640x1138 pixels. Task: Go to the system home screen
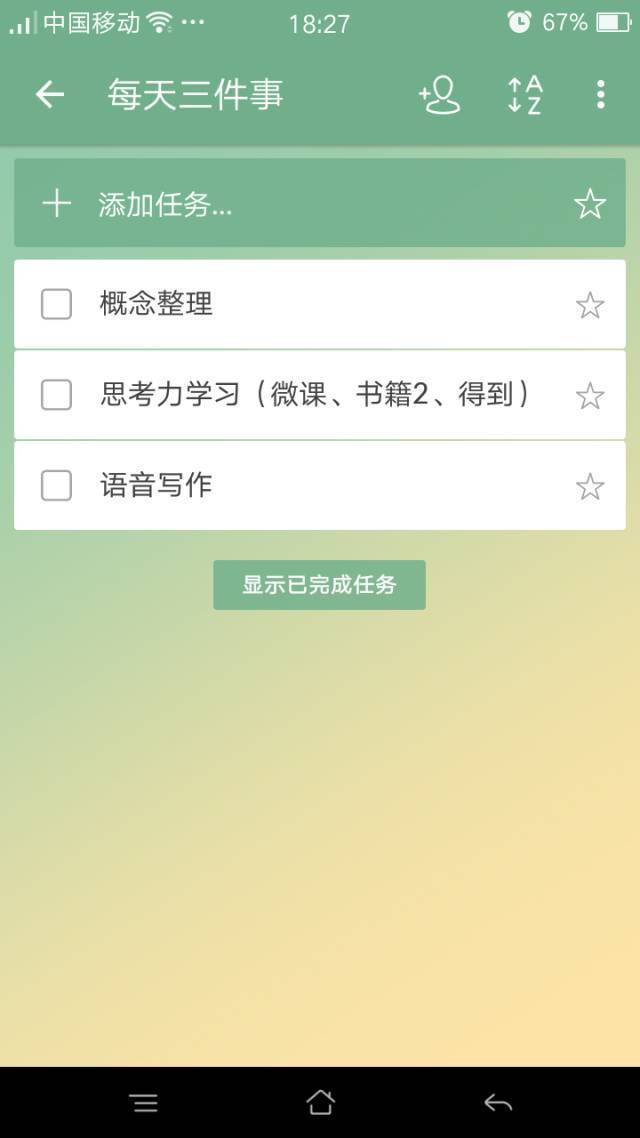320,1102
